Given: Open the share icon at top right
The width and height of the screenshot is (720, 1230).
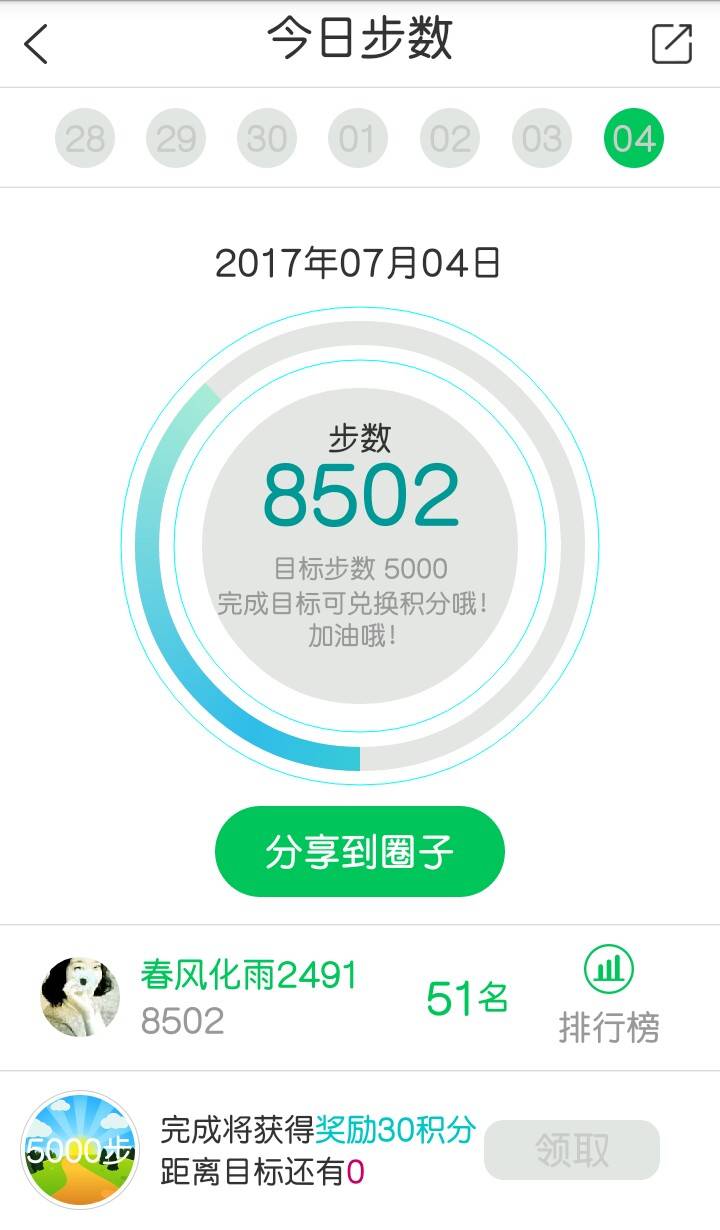Looking at the screenshot, I should [671, 45].
